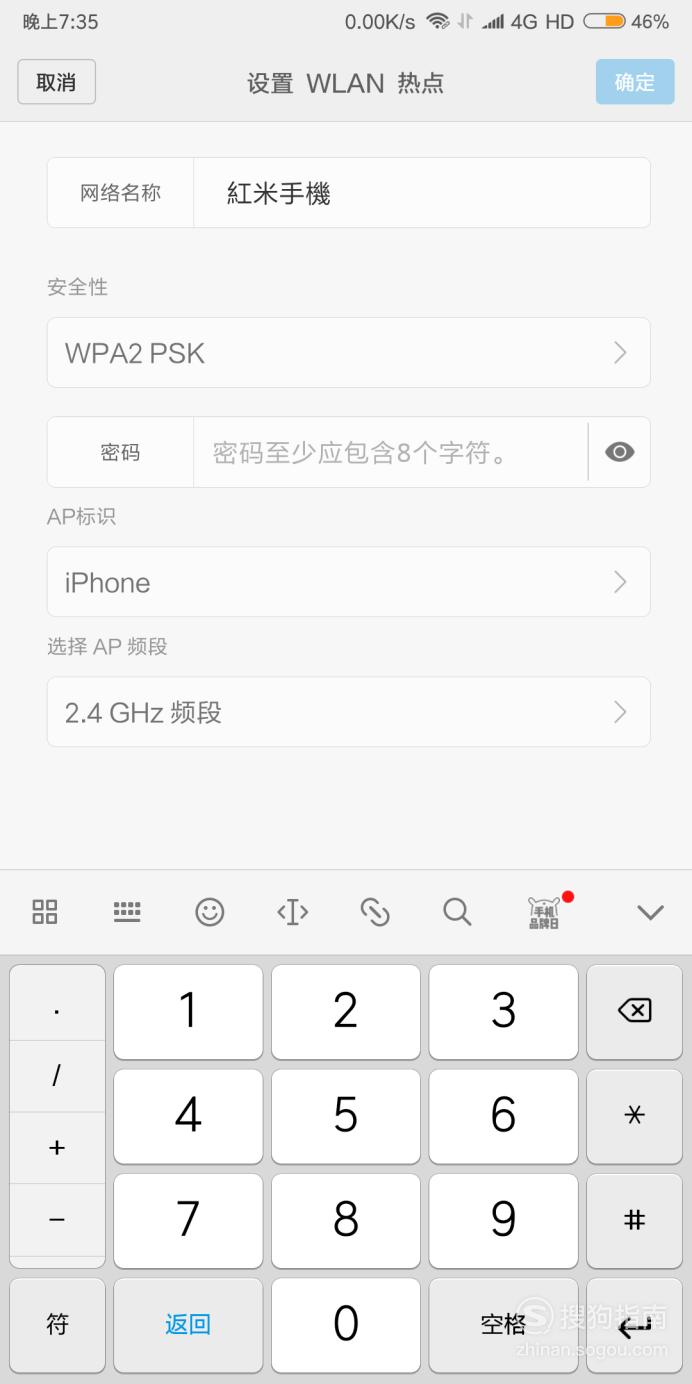Viewport: 692px width, 1384px height.
Task: Open the cursor movement tool
Action: click(292, 911)
